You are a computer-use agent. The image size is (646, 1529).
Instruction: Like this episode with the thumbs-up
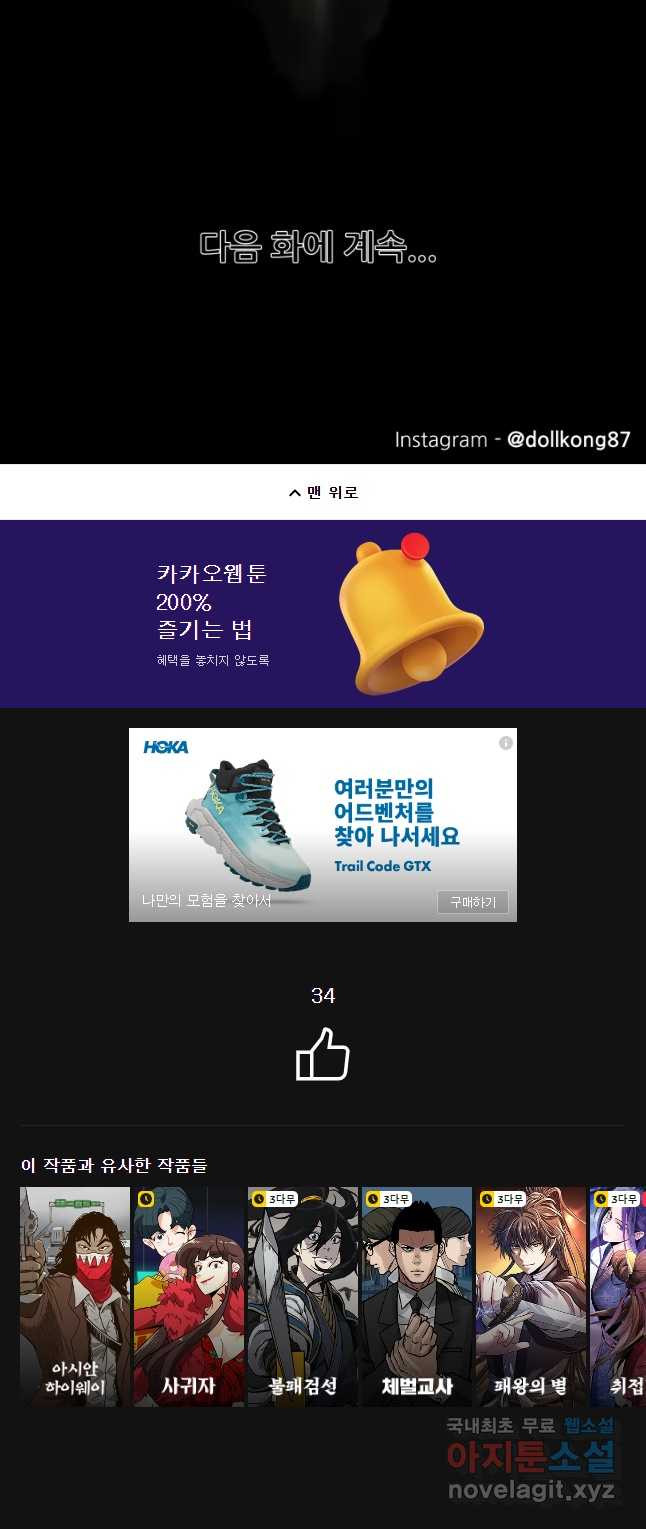coord(323,1054)
